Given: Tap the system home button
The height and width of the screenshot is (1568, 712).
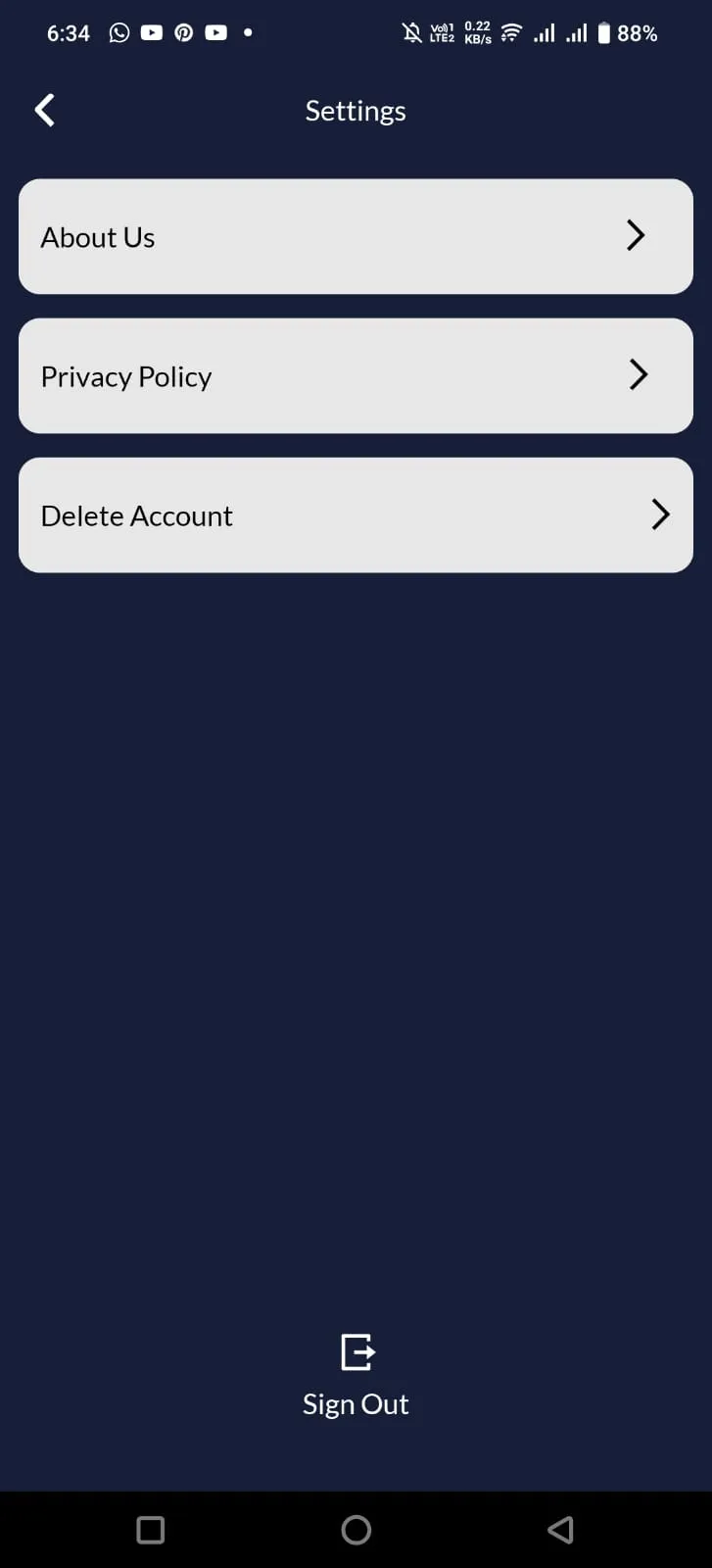Looking at the screenshot, I should pyautogui.click(x=356, y=1530).
